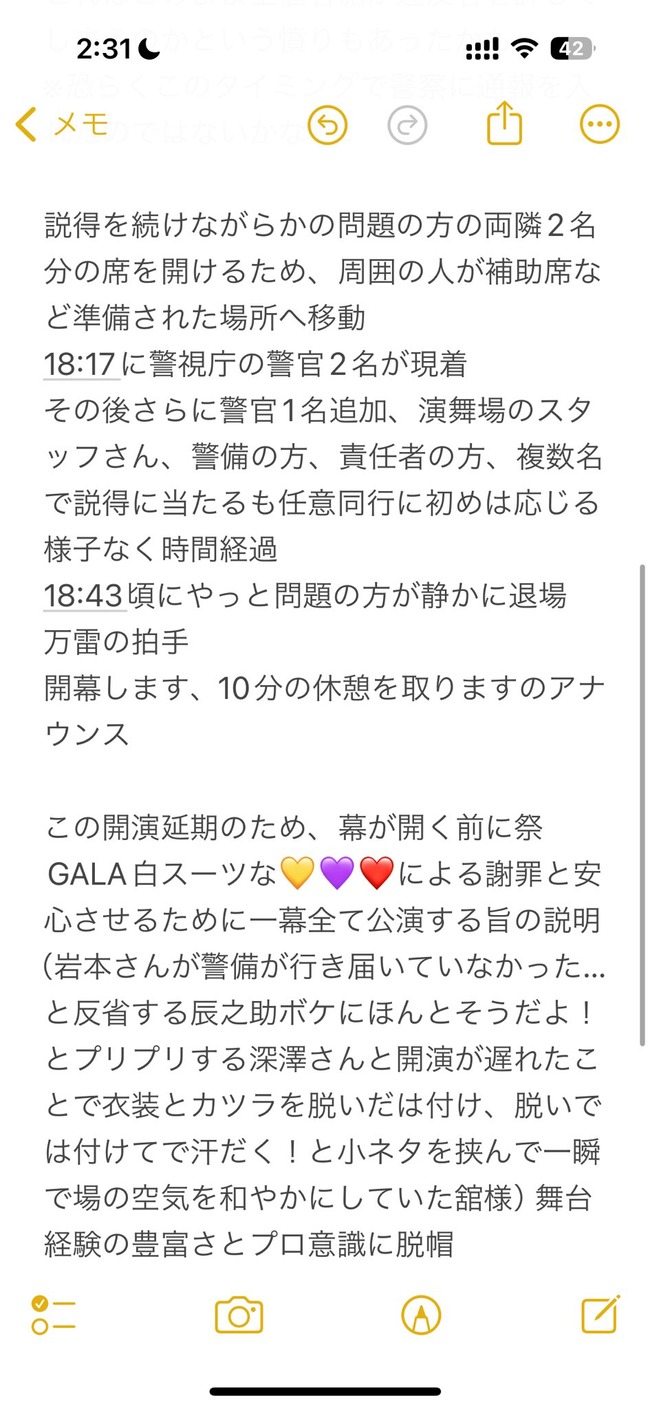Tap the underlined 18:17 time link
The height and width of the screenshot is (1409, 650).
point(81,364)
